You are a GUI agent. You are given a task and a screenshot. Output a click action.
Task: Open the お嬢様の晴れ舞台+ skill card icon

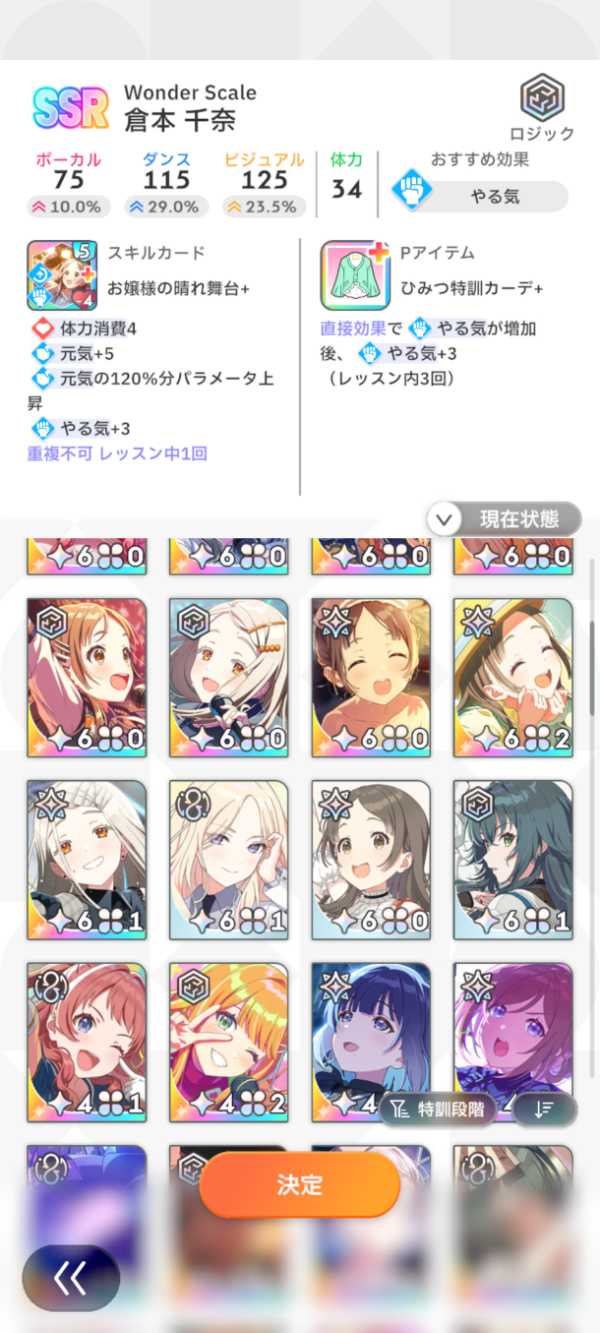pos(62,275)
